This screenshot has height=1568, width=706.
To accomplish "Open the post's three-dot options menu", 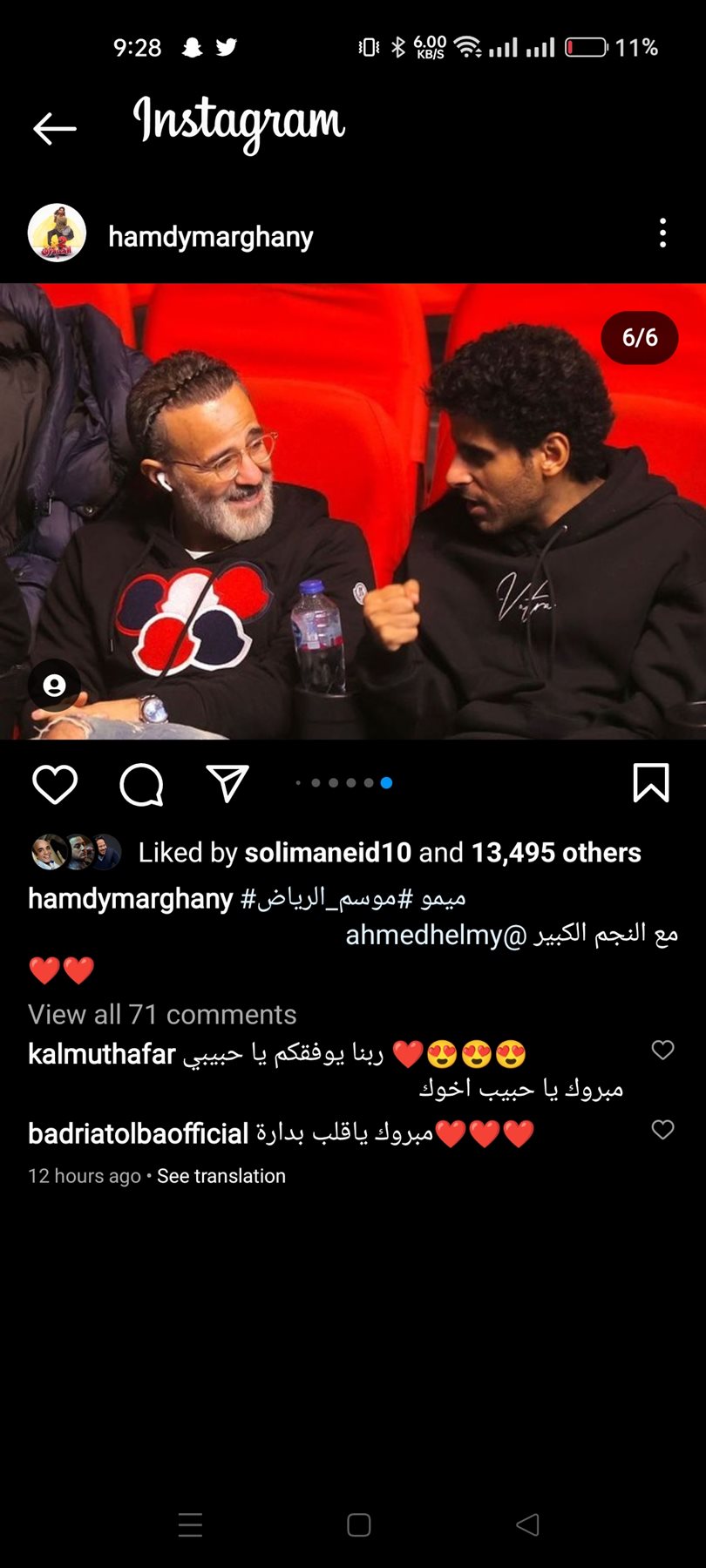I will [x=662, y=233].
